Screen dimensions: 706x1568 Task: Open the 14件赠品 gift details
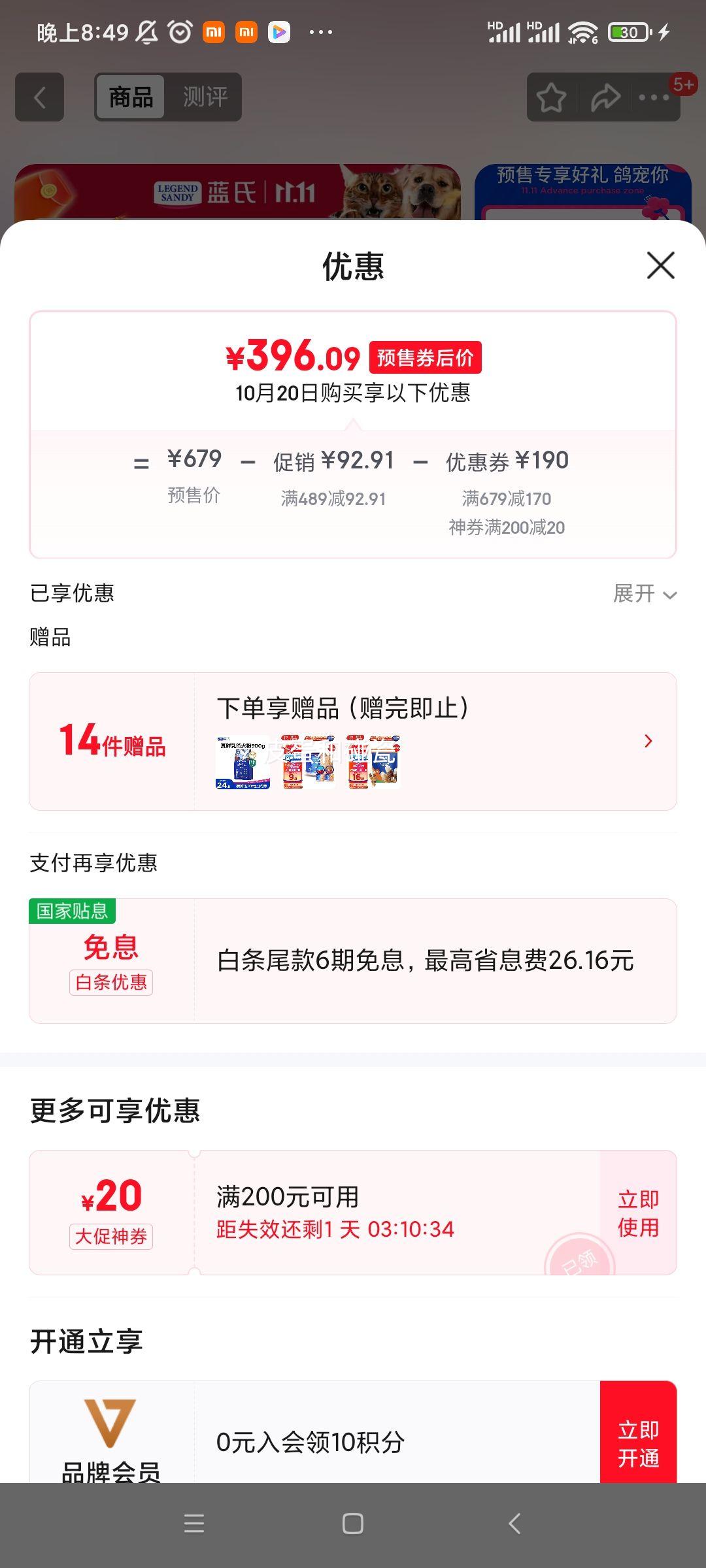pos(647,741)
